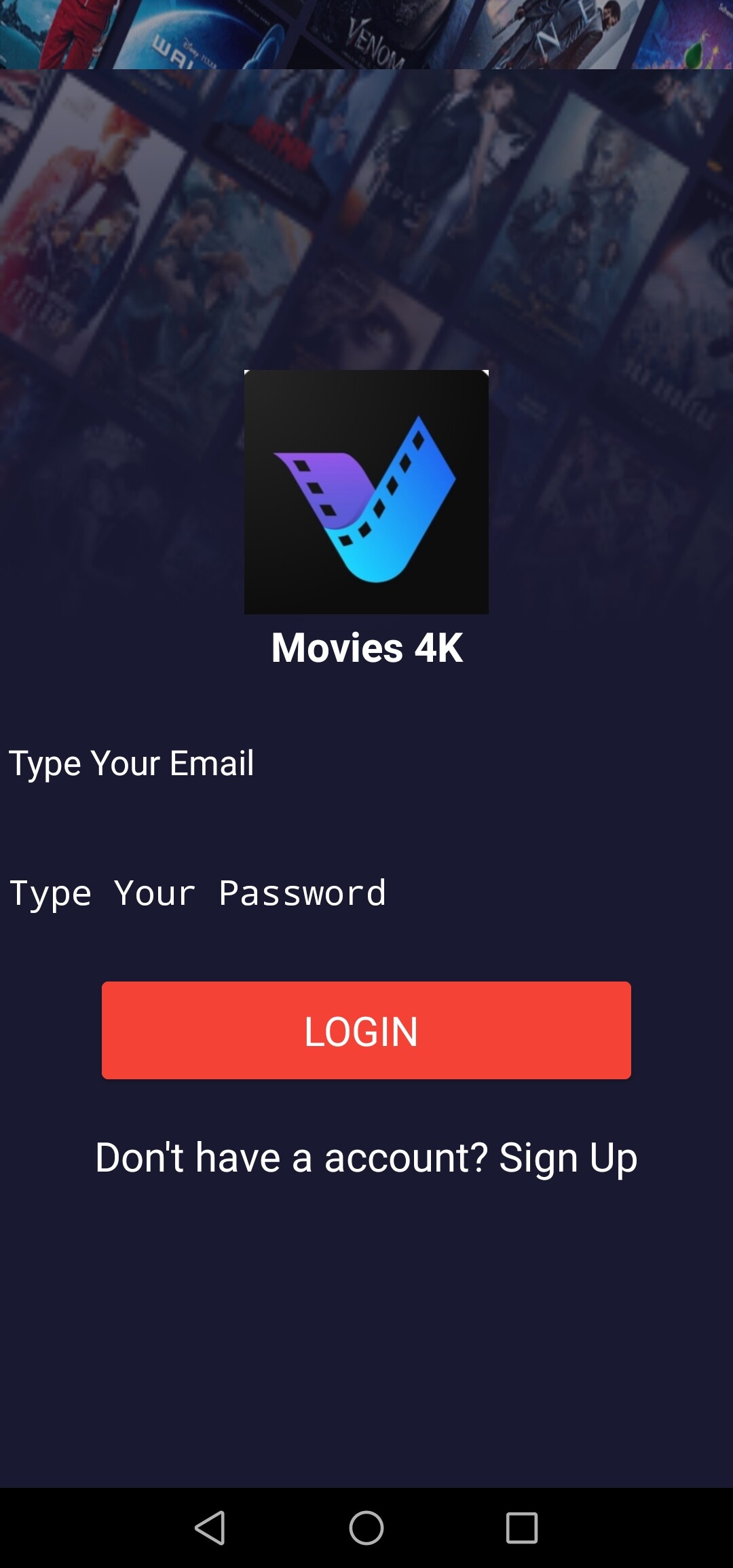Tap the Type Your Email field

pos(366,764)
